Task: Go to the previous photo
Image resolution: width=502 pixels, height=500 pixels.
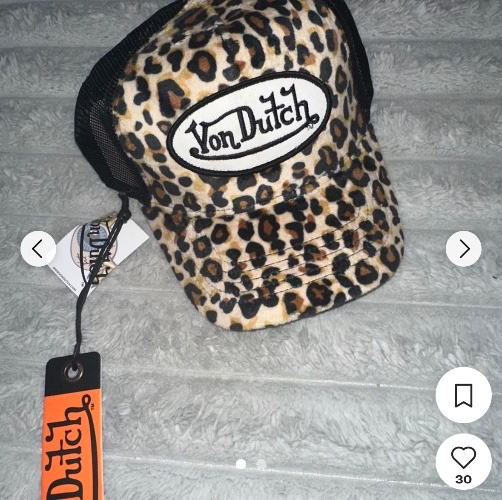Action: pos(38,249)
